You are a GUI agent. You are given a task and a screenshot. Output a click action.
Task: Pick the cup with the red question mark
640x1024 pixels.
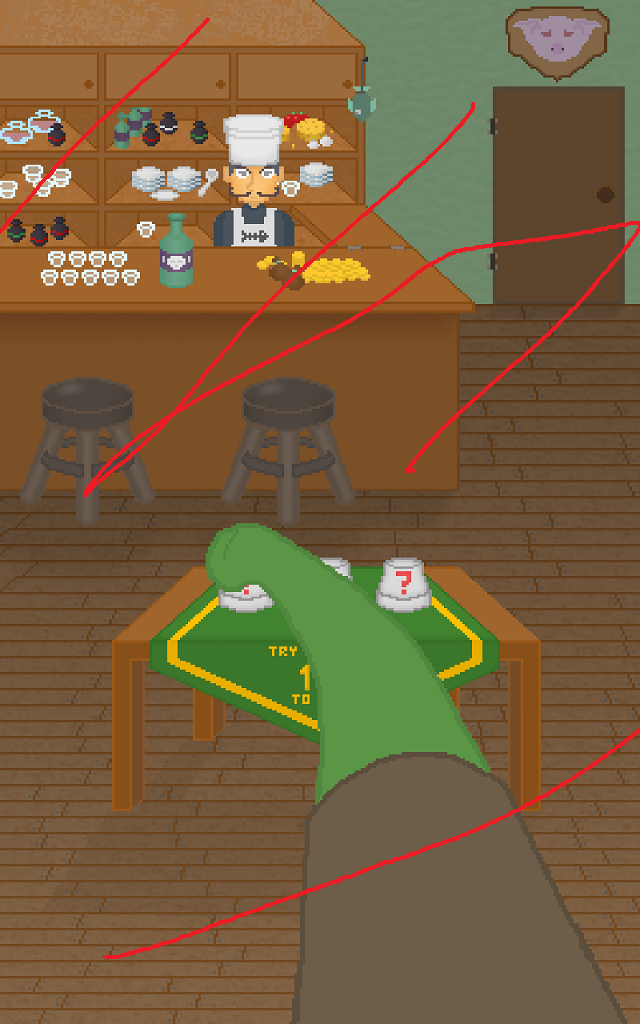click(404, 585)
